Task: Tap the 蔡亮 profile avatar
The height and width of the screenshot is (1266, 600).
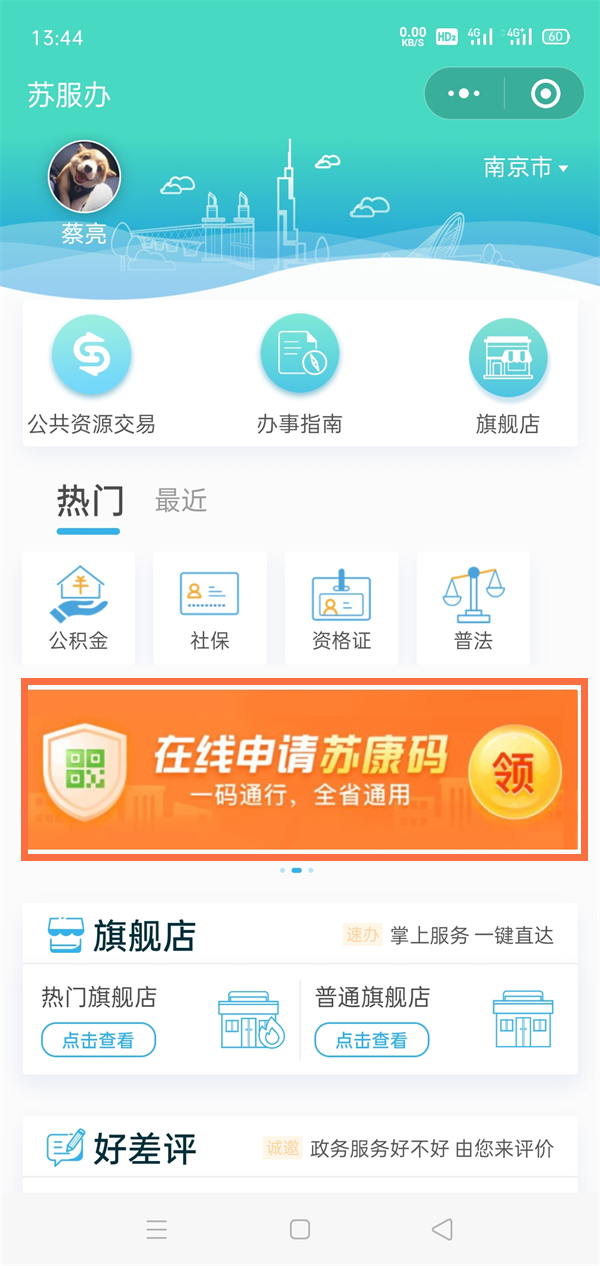Action: tap(85, 177)
